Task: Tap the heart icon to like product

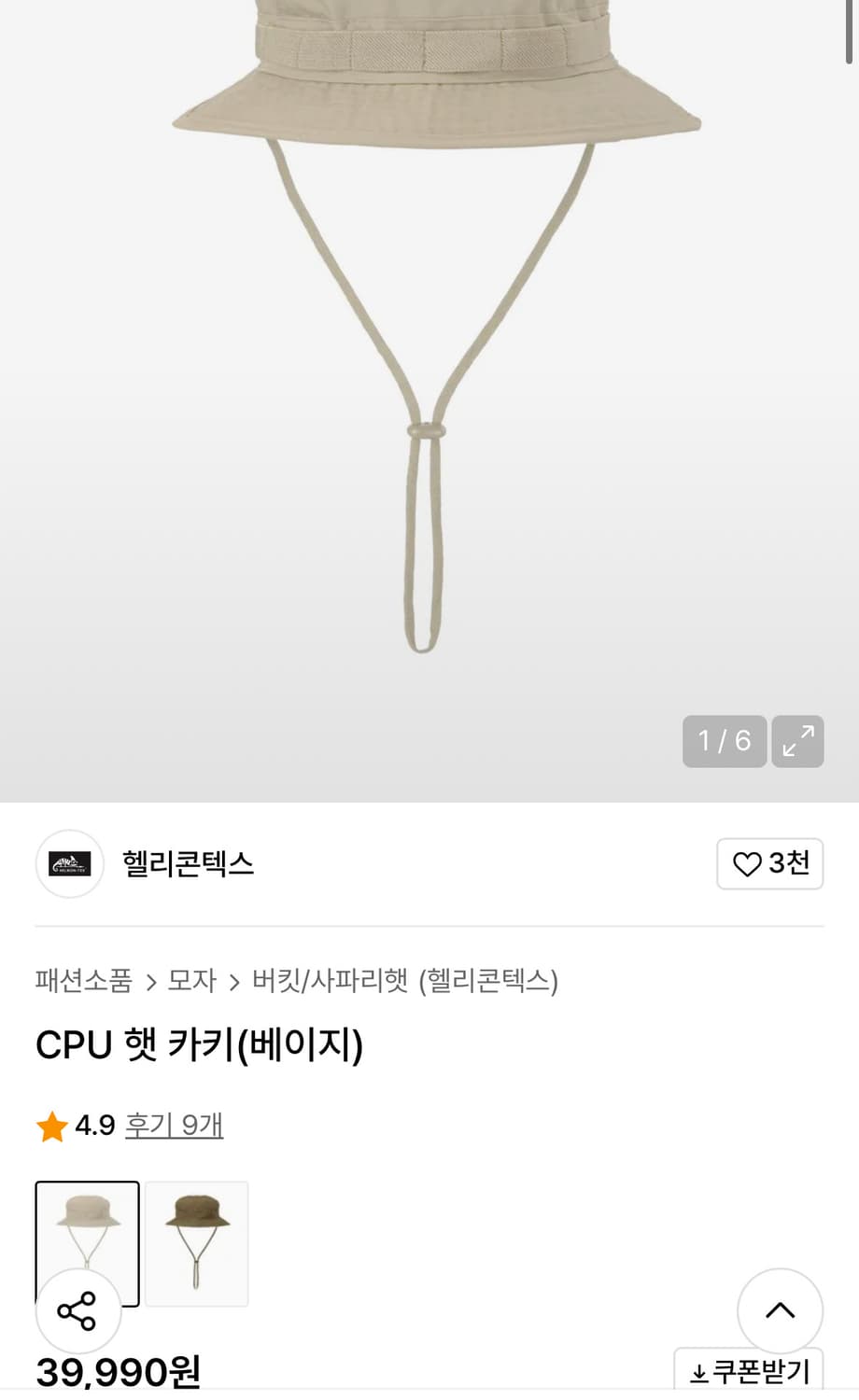Action: pos(747,864)
